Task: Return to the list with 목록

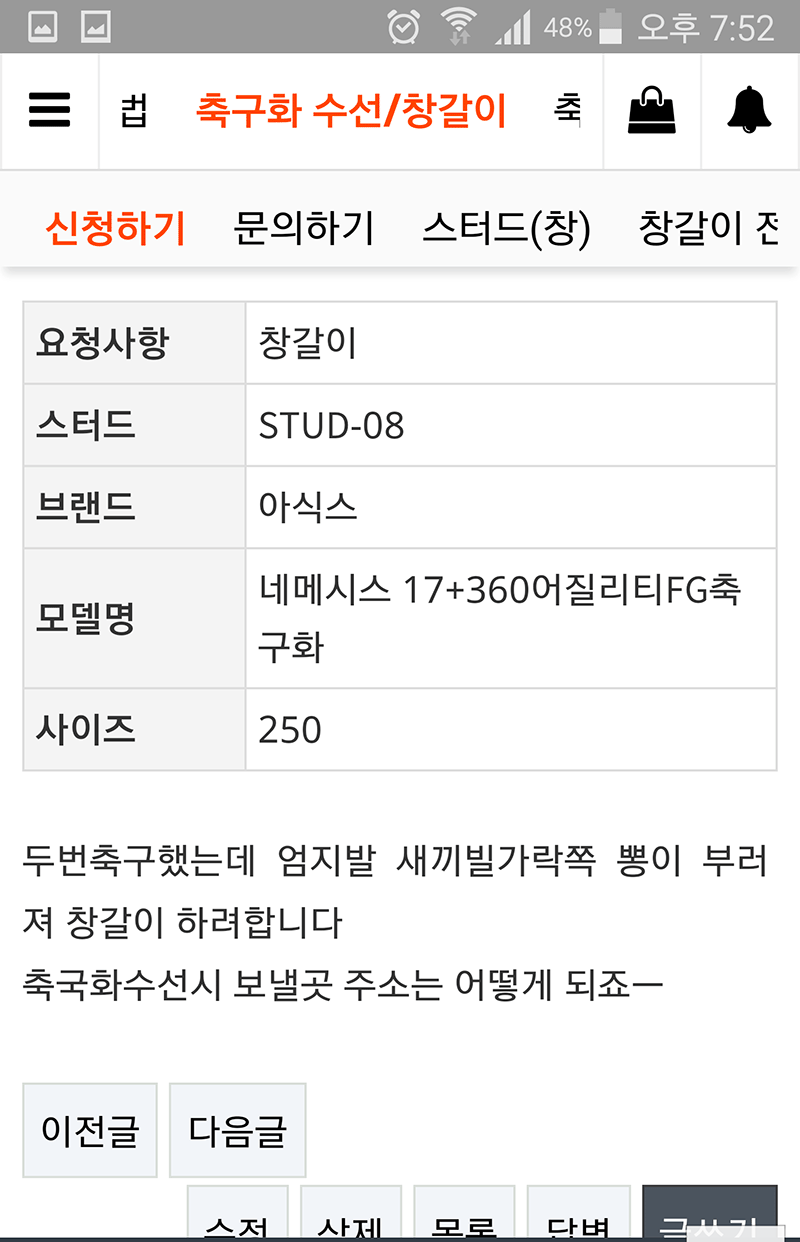Action: 464,1222
